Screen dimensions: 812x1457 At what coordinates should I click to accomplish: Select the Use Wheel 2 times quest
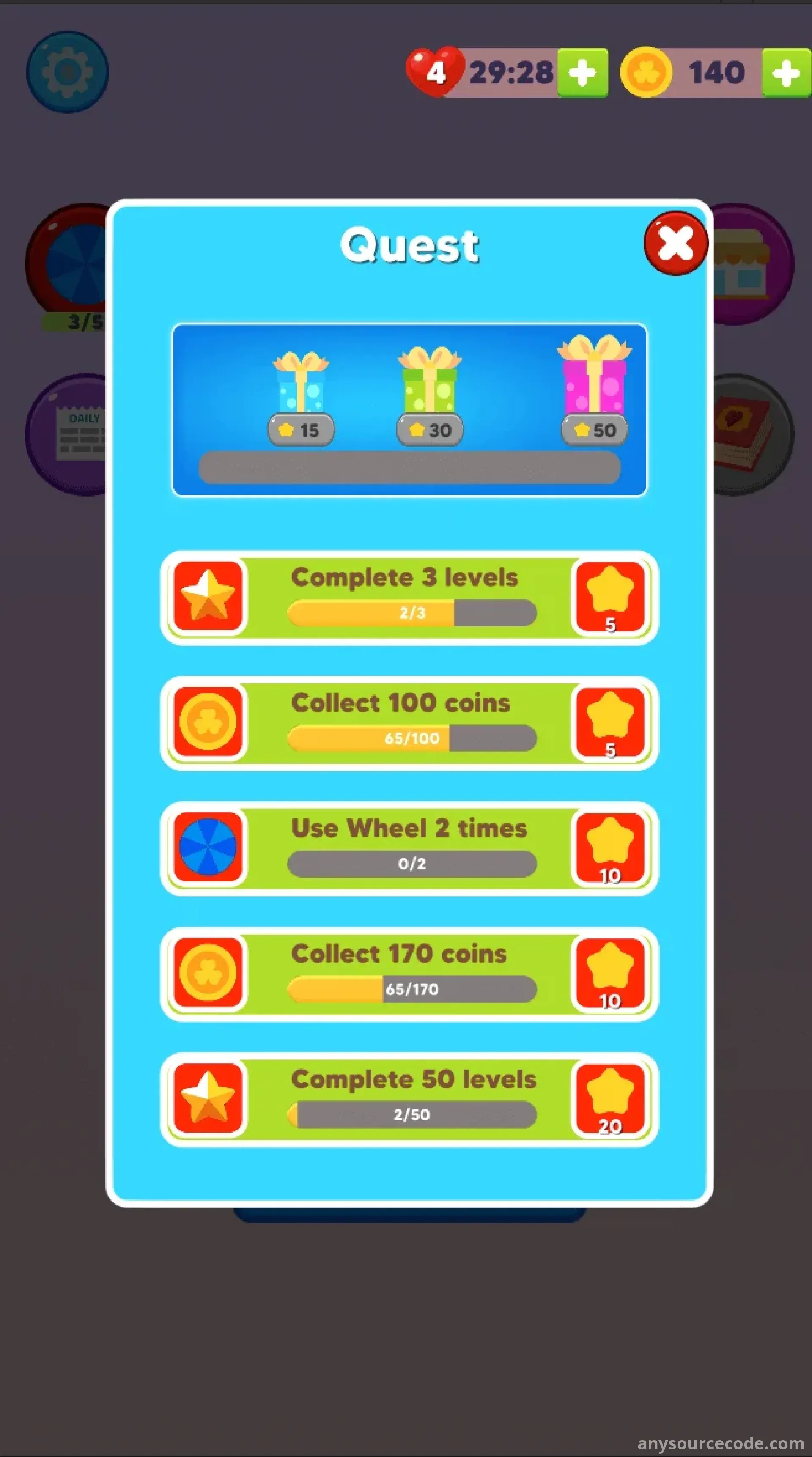point(409,848)
